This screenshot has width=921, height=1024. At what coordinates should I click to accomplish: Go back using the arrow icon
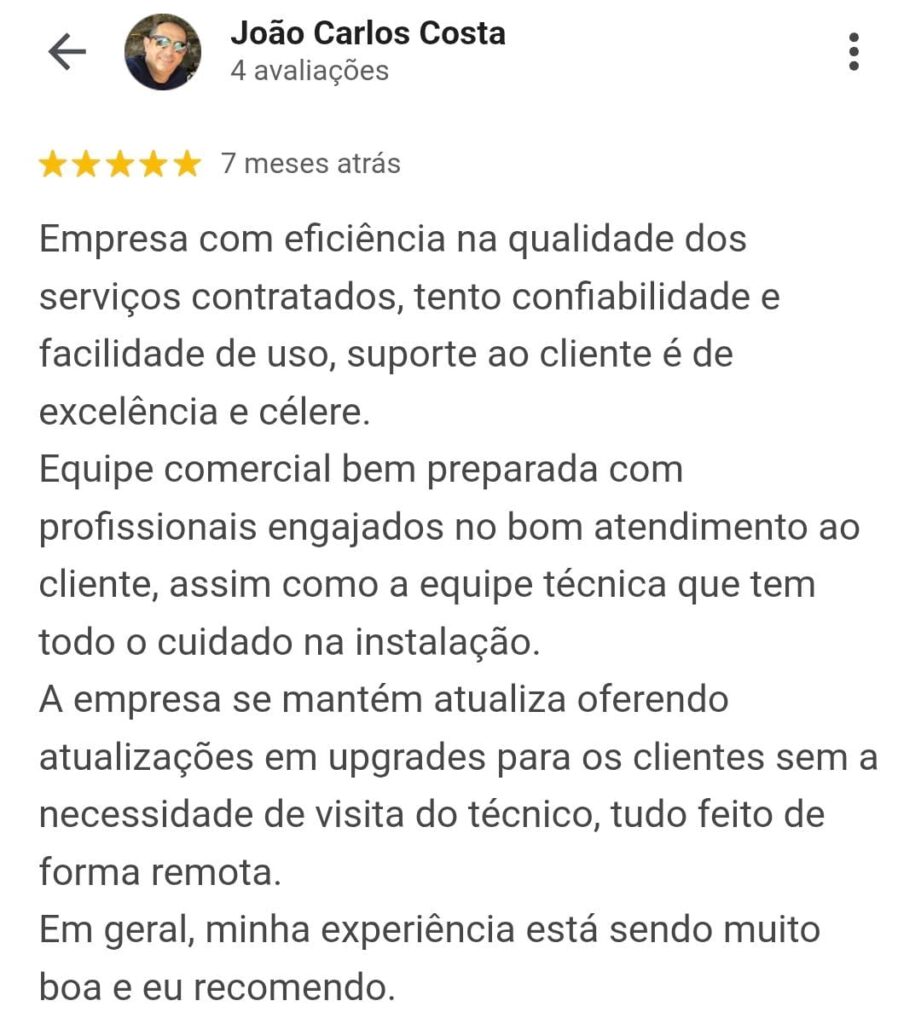[x=67, y=53]
